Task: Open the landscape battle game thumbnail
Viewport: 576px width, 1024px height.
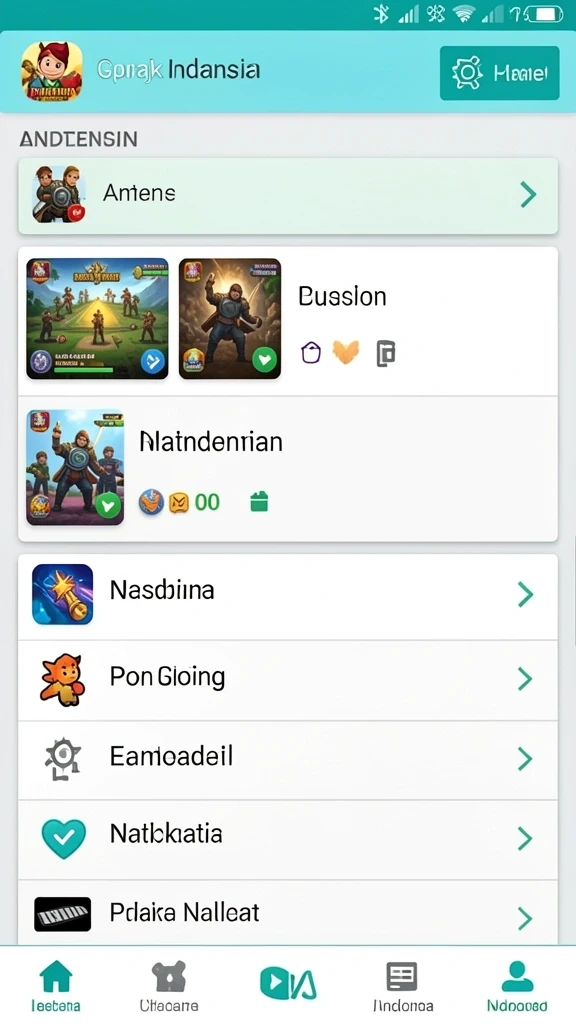Action: coord(97,319)
